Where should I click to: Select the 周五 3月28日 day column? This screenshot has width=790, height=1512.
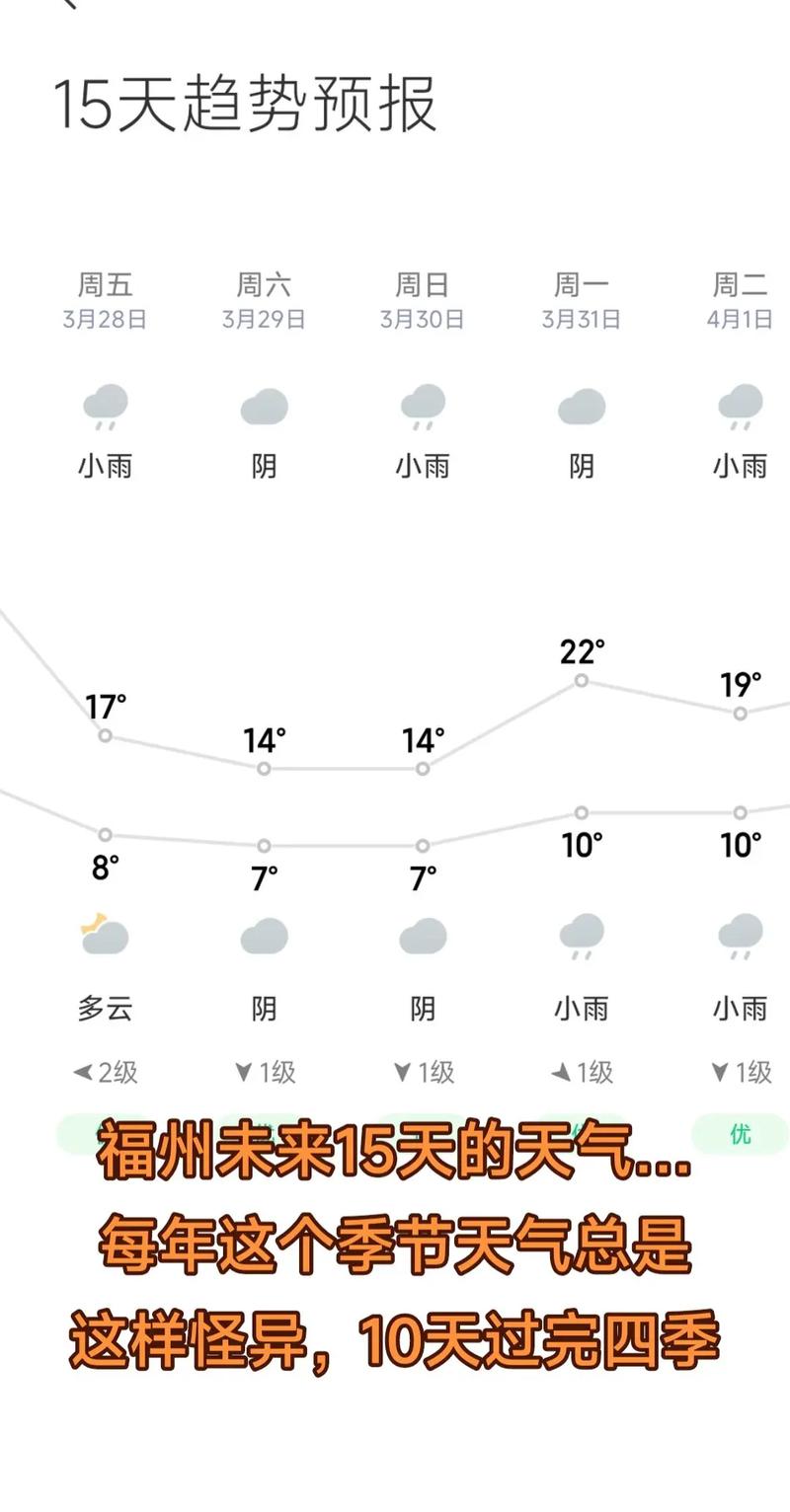coord(106,299)
